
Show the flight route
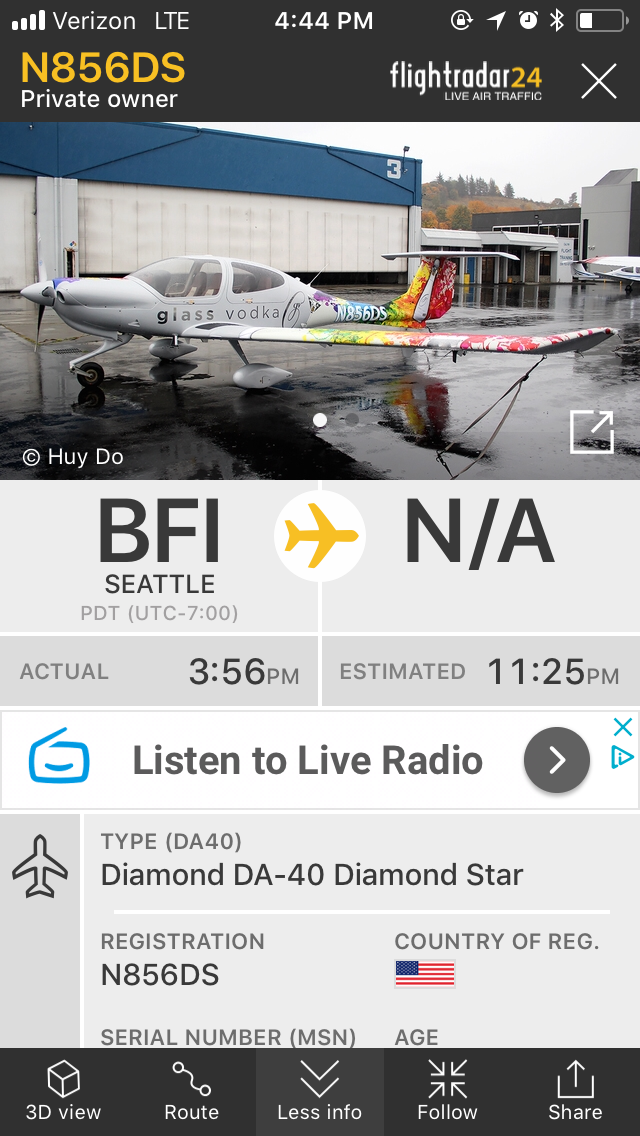click(191, 1092)
